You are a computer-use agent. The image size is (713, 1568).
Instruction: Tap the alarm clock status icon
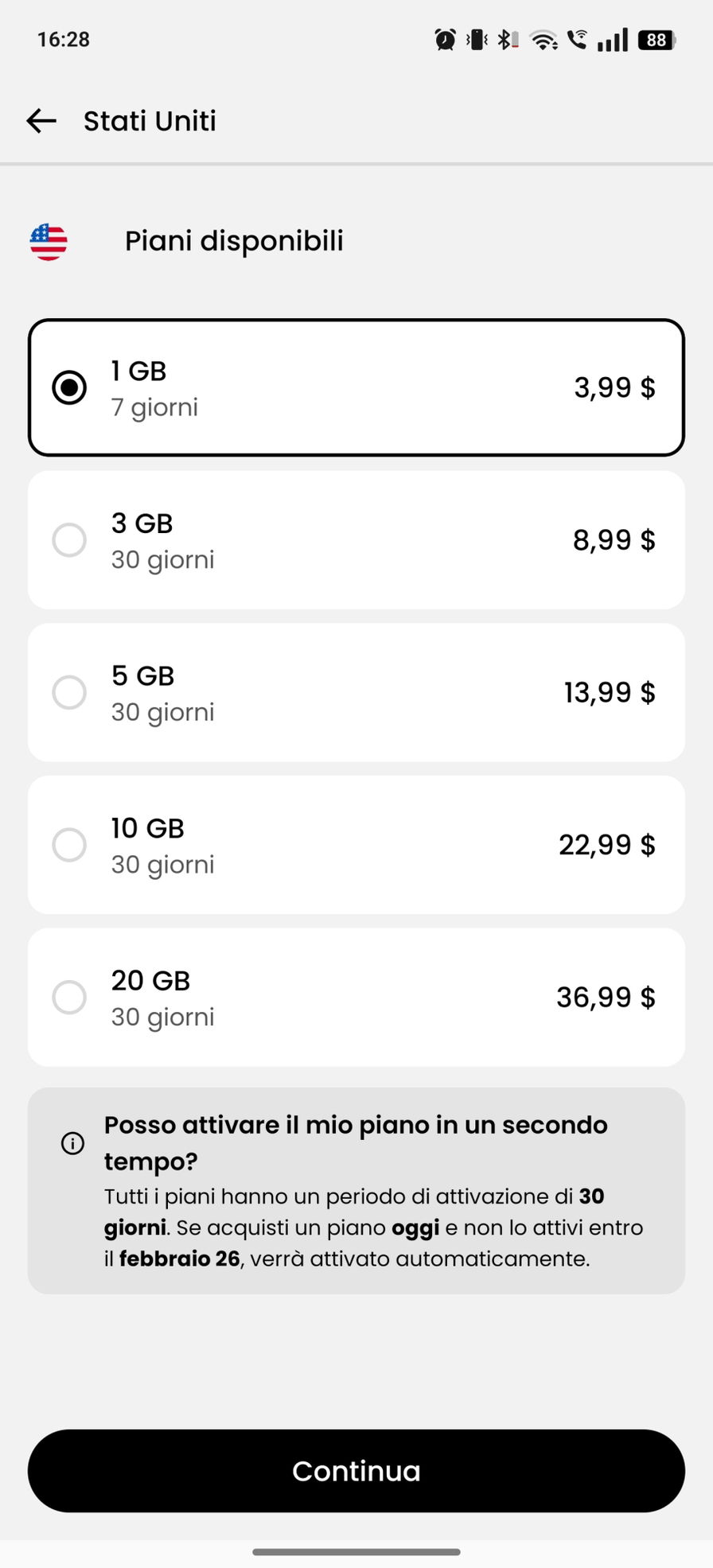(x=446, y=39)
